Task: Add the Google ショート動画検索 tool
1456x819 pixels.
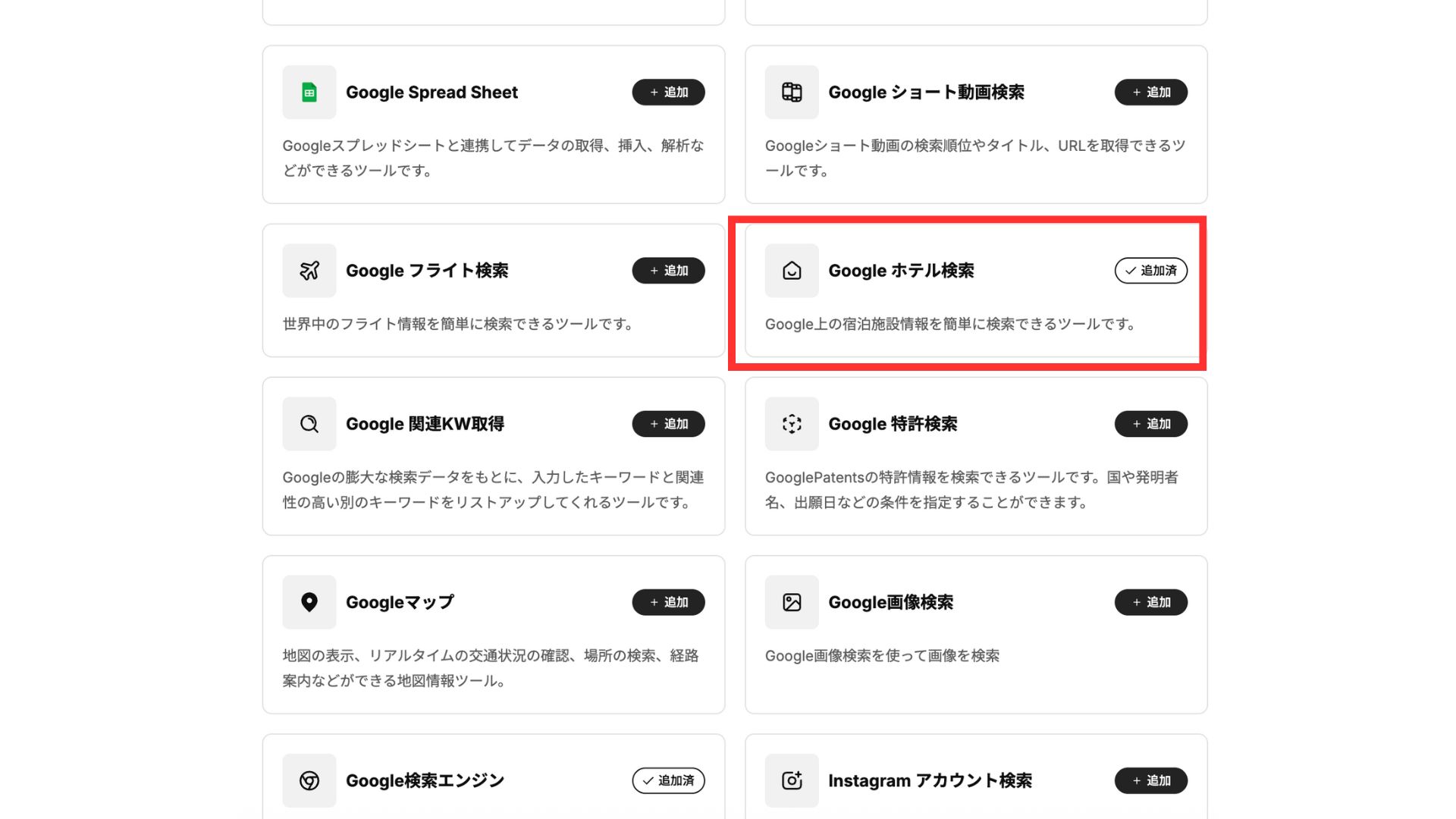Action: click(x=1150, y=93)
